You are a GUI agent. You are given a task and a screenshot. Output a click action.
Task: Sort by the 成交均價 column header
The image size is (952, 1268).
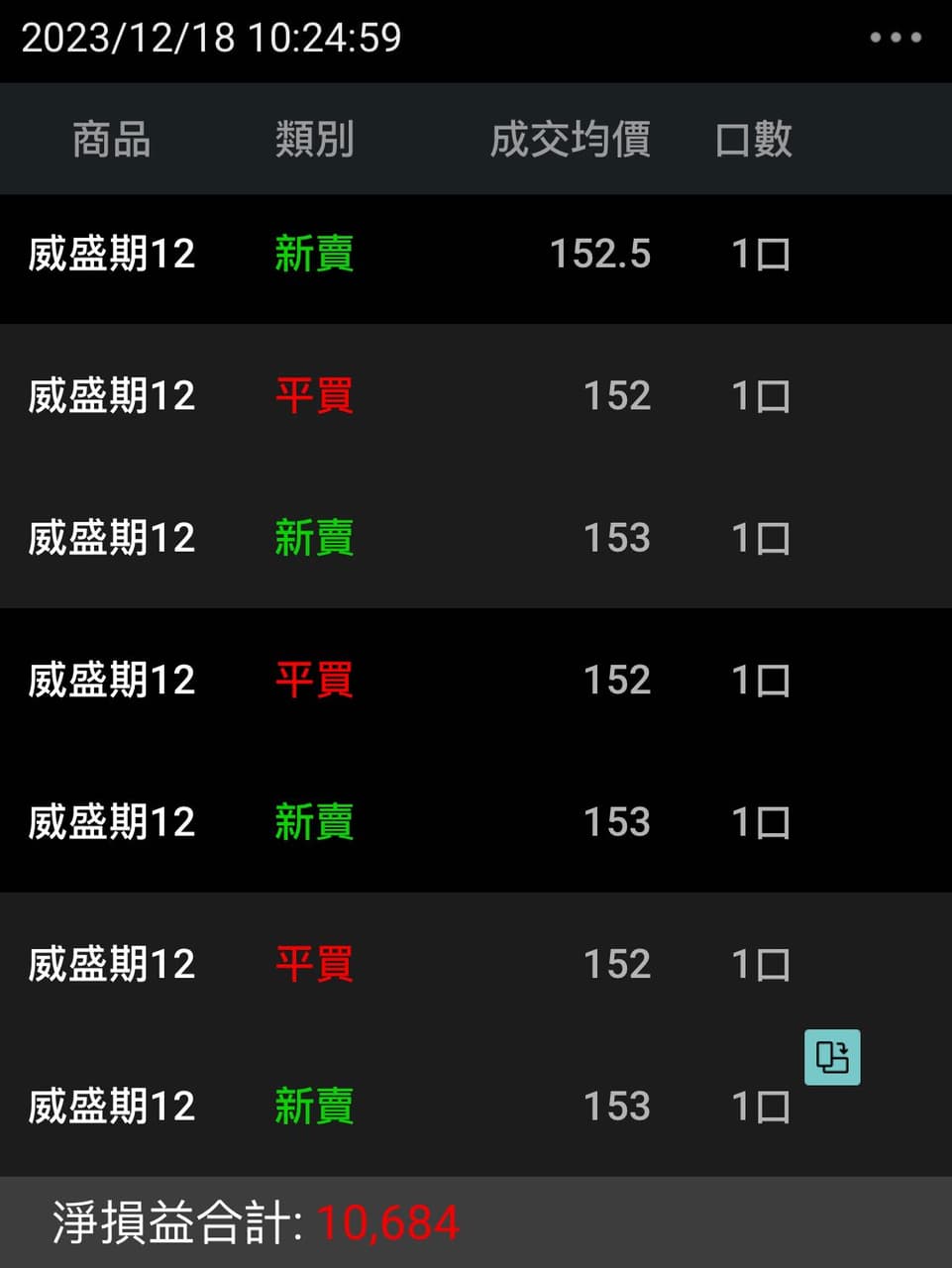tap(568, 140)
